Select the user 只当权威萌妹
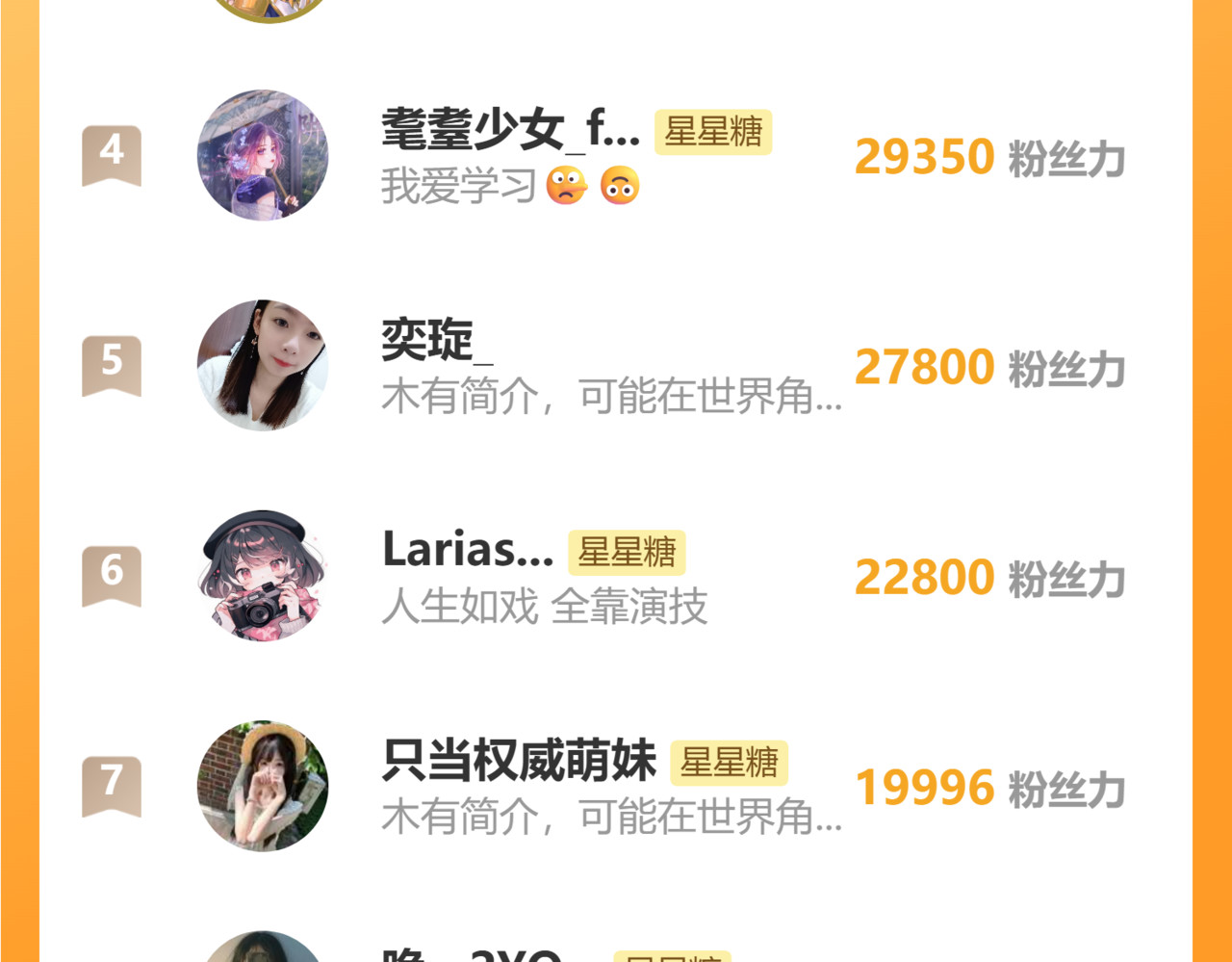This screenshot has height=962, width=1232. click(x=519, y=762)
